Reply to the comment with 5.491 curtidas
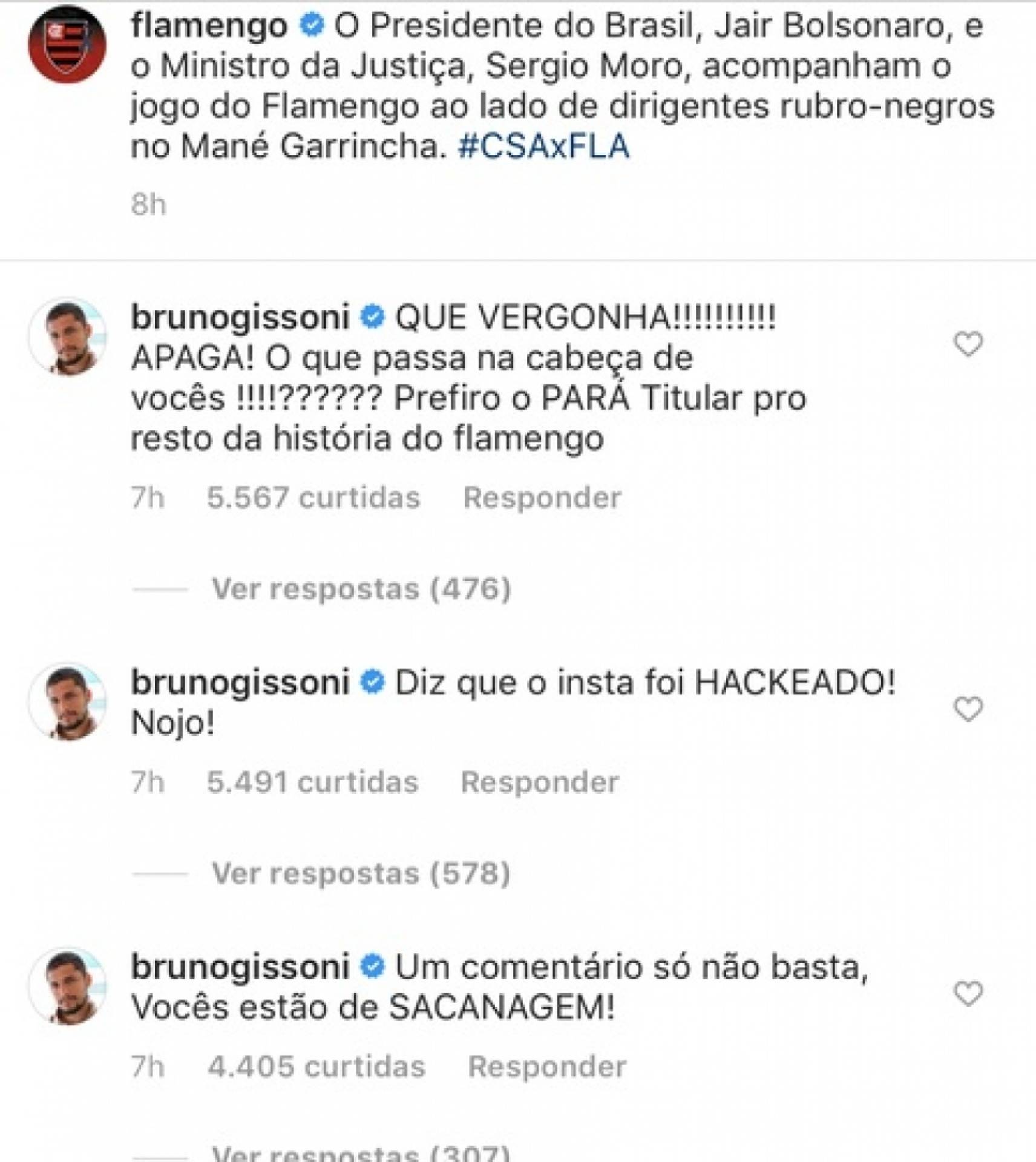The height and width of the screenshot is (1162, 1036). click(x=540, y=783)
